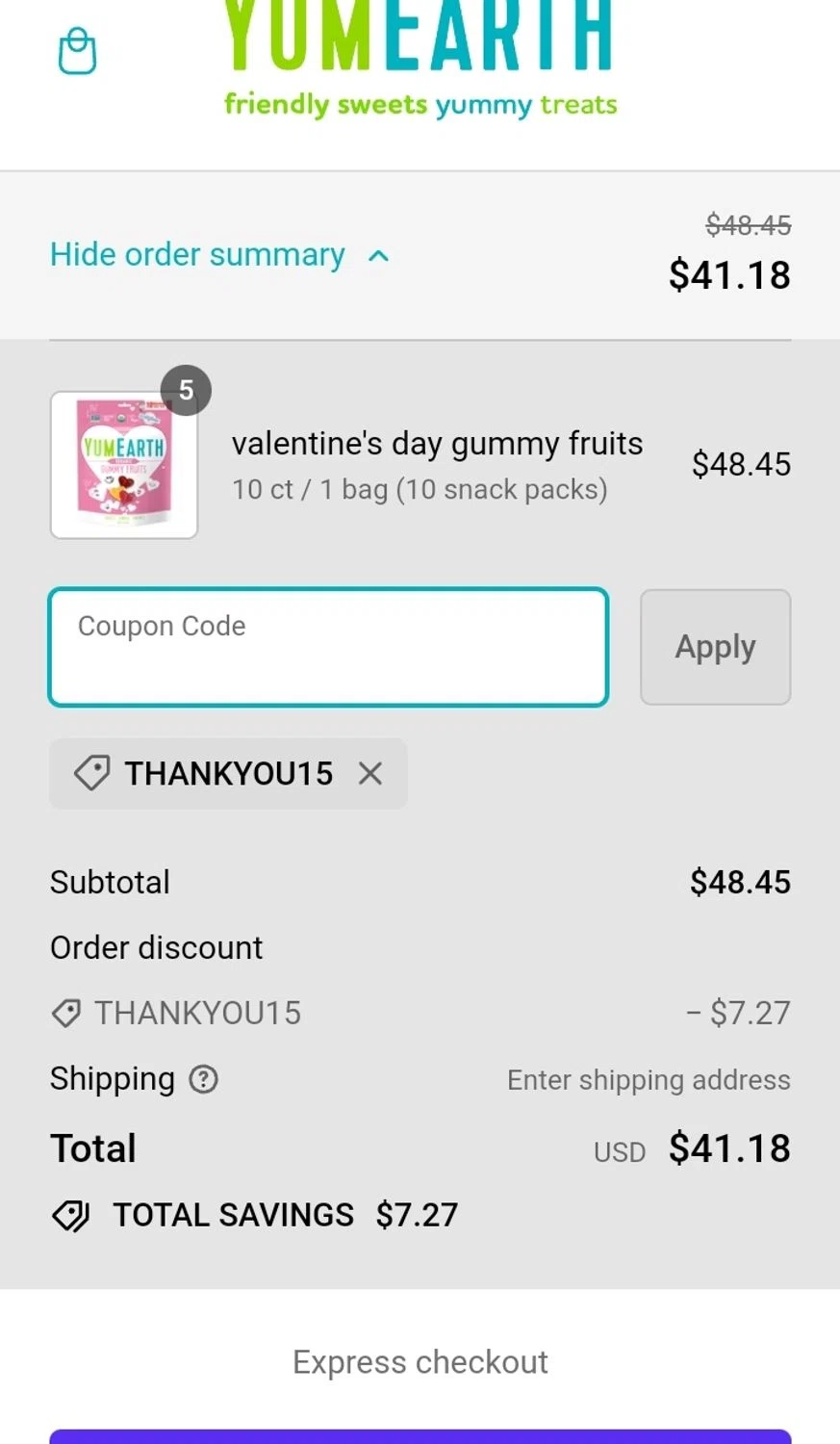Open the shopping bag icon
840x1444 pixels.
point(77,51)
